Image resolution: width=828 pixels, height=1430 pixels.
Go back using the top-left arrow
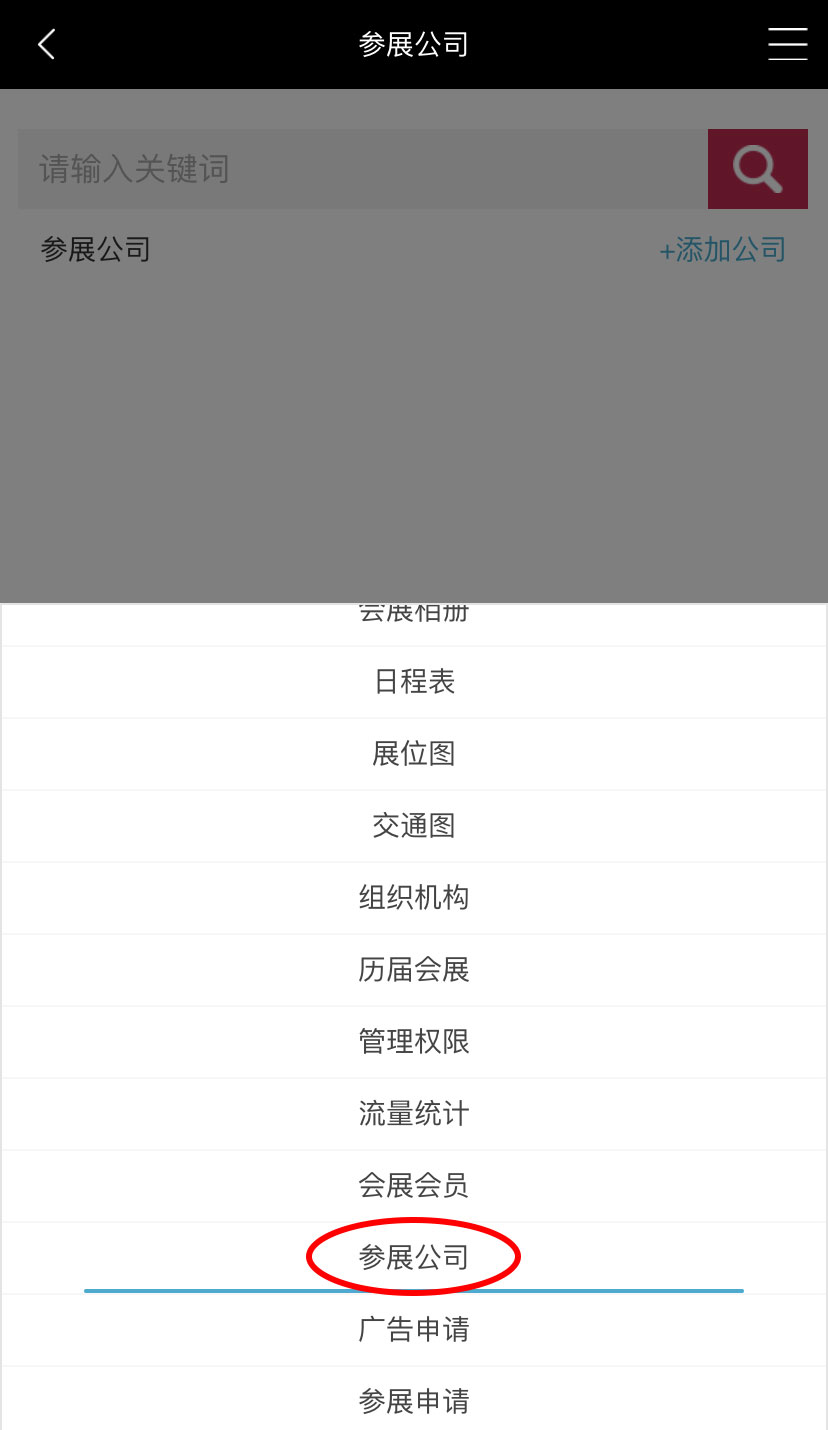click(x=46, y=44)
